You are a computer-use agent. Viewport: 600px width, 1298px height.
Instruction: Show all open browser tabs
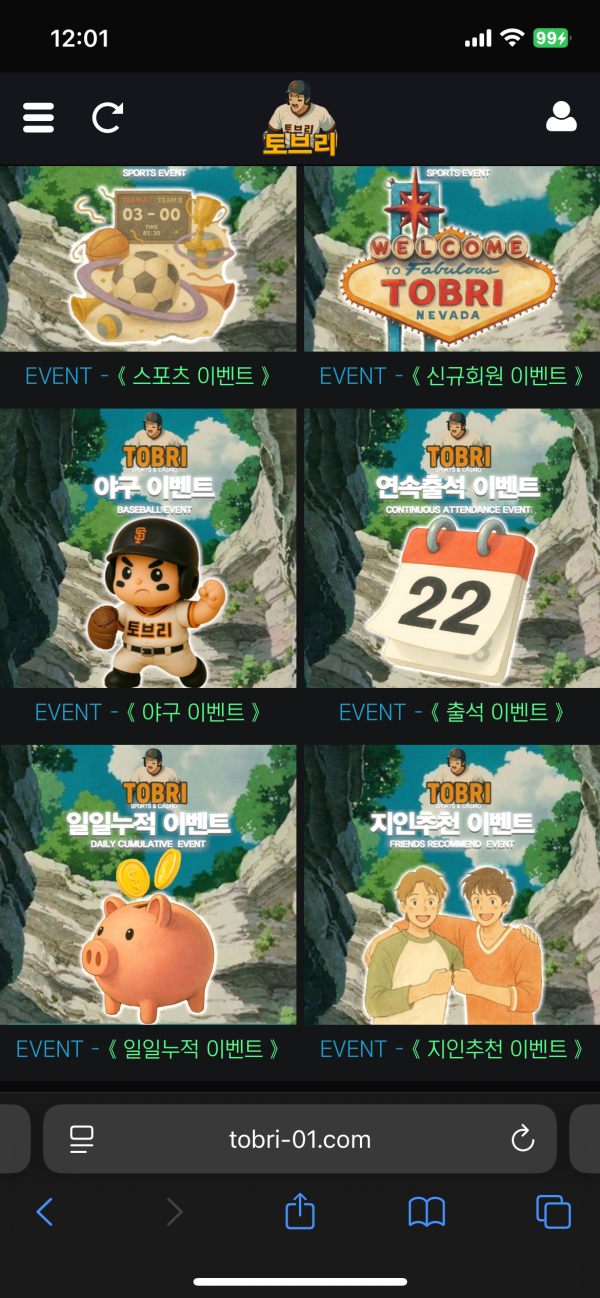tap(553, 1212)
